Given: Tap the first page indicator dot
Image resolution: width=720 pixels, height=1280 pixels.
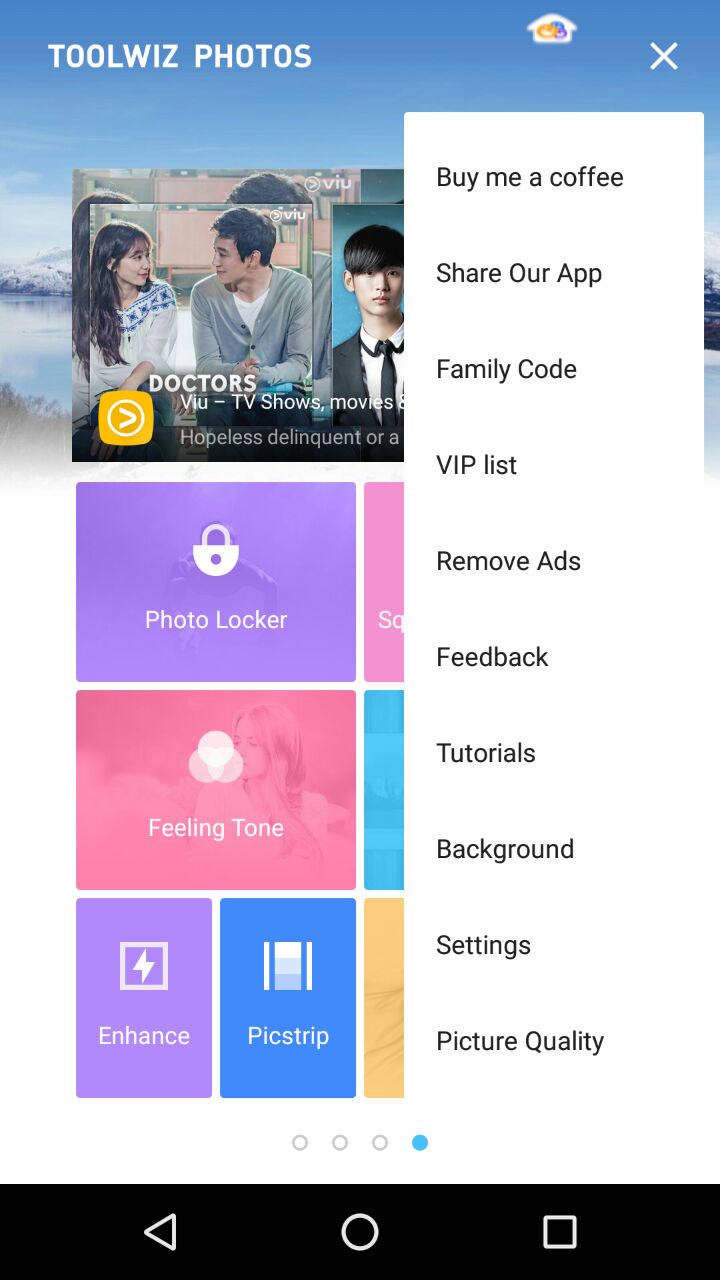Looking at the screenshot, I should [x=300, y=1142].
